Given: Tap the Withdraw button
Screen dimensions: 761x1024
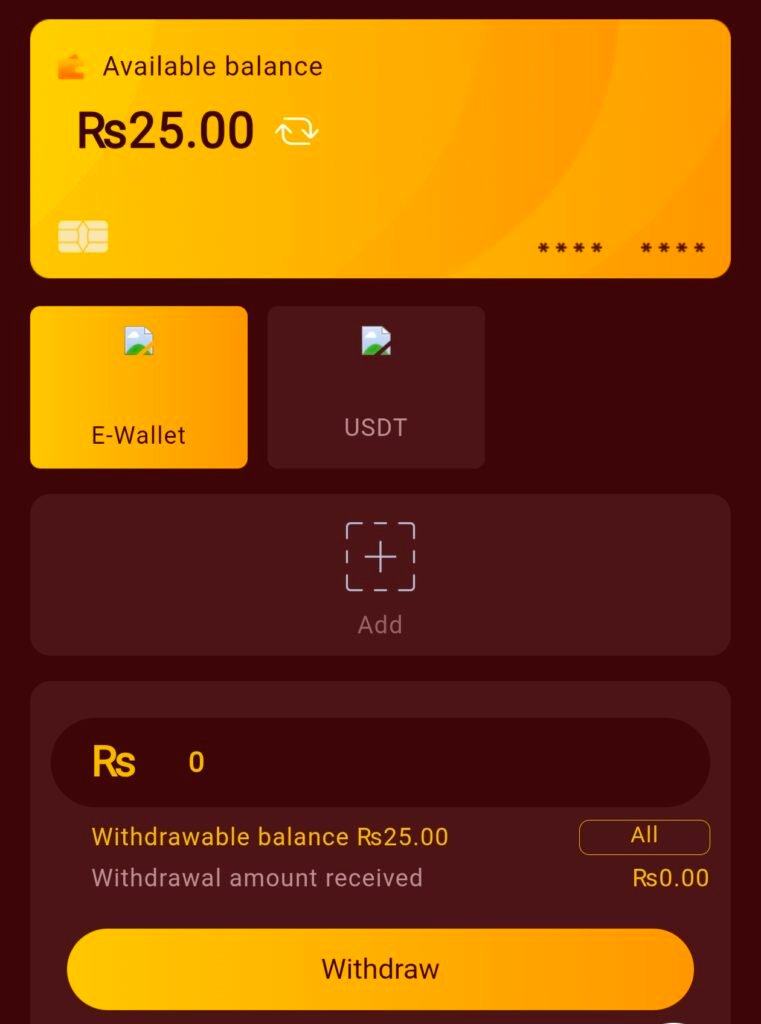Looking at the screenshot, I should (380, 968).
